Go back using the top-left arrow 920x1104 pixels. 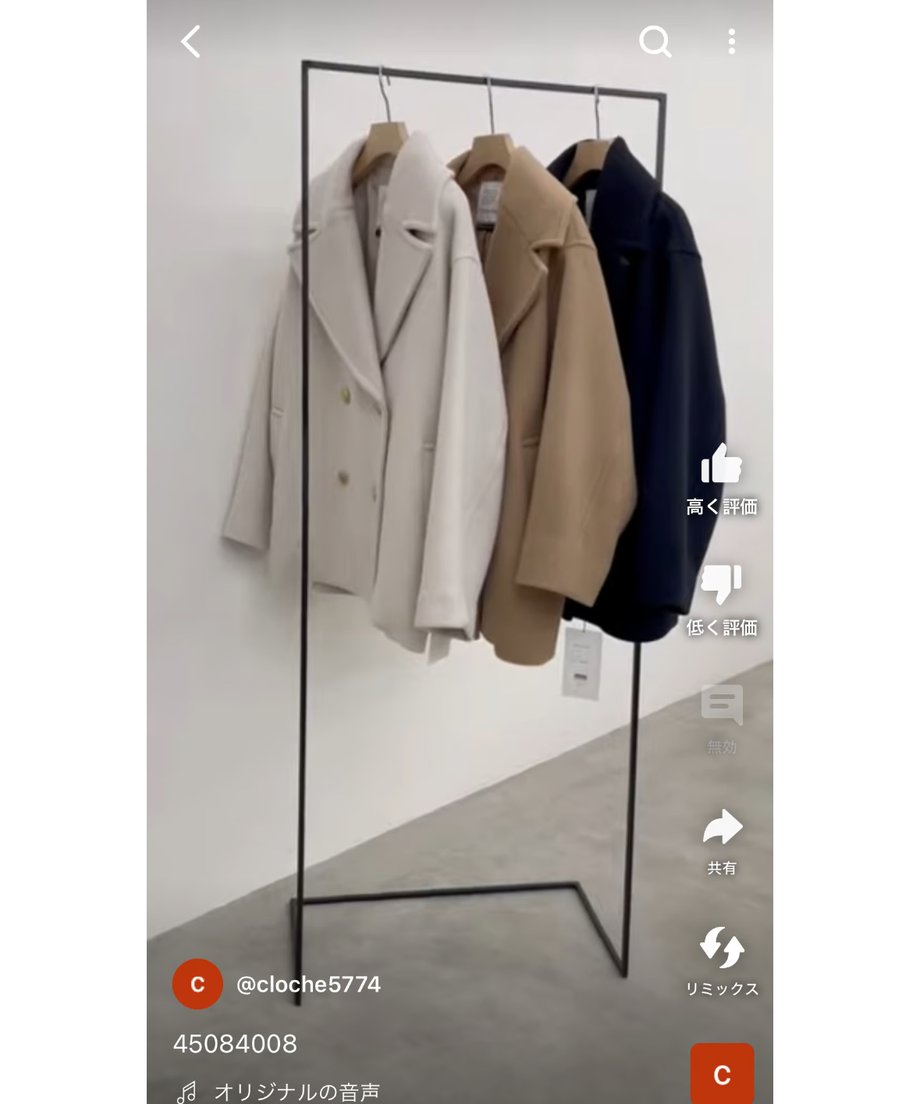[191, 42]
